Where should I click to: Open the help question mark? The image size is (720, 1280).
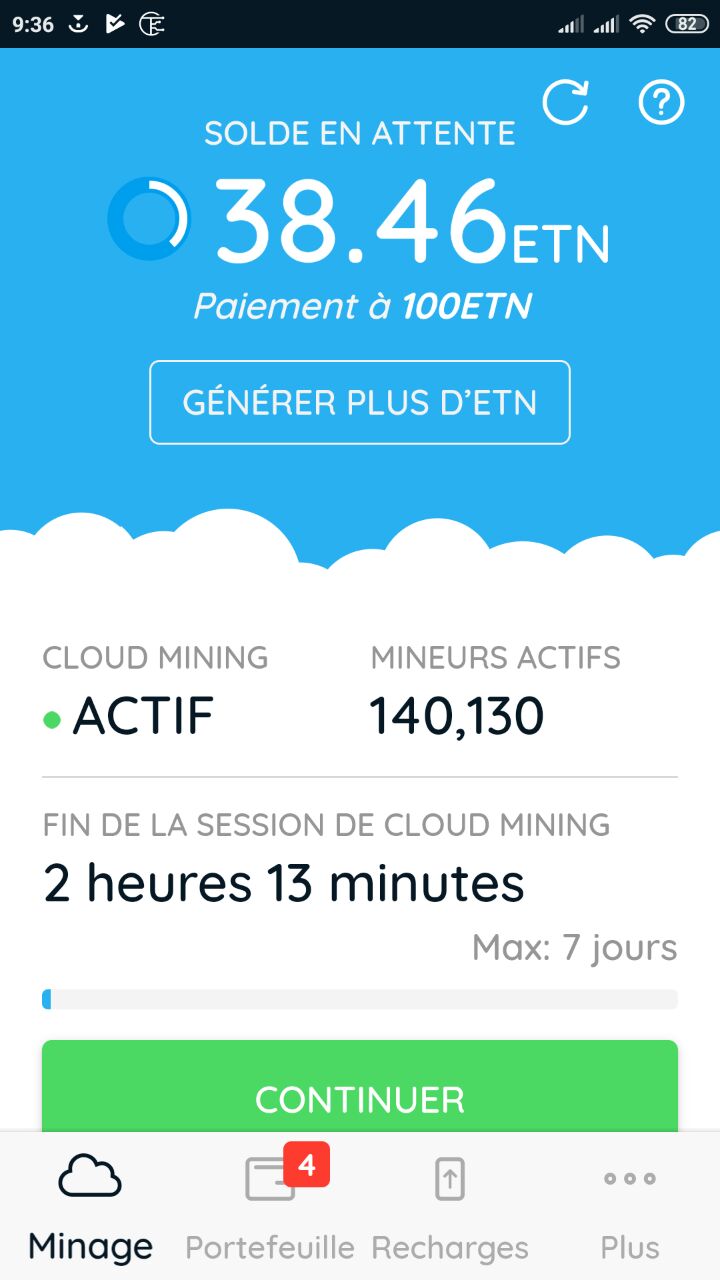661,102
